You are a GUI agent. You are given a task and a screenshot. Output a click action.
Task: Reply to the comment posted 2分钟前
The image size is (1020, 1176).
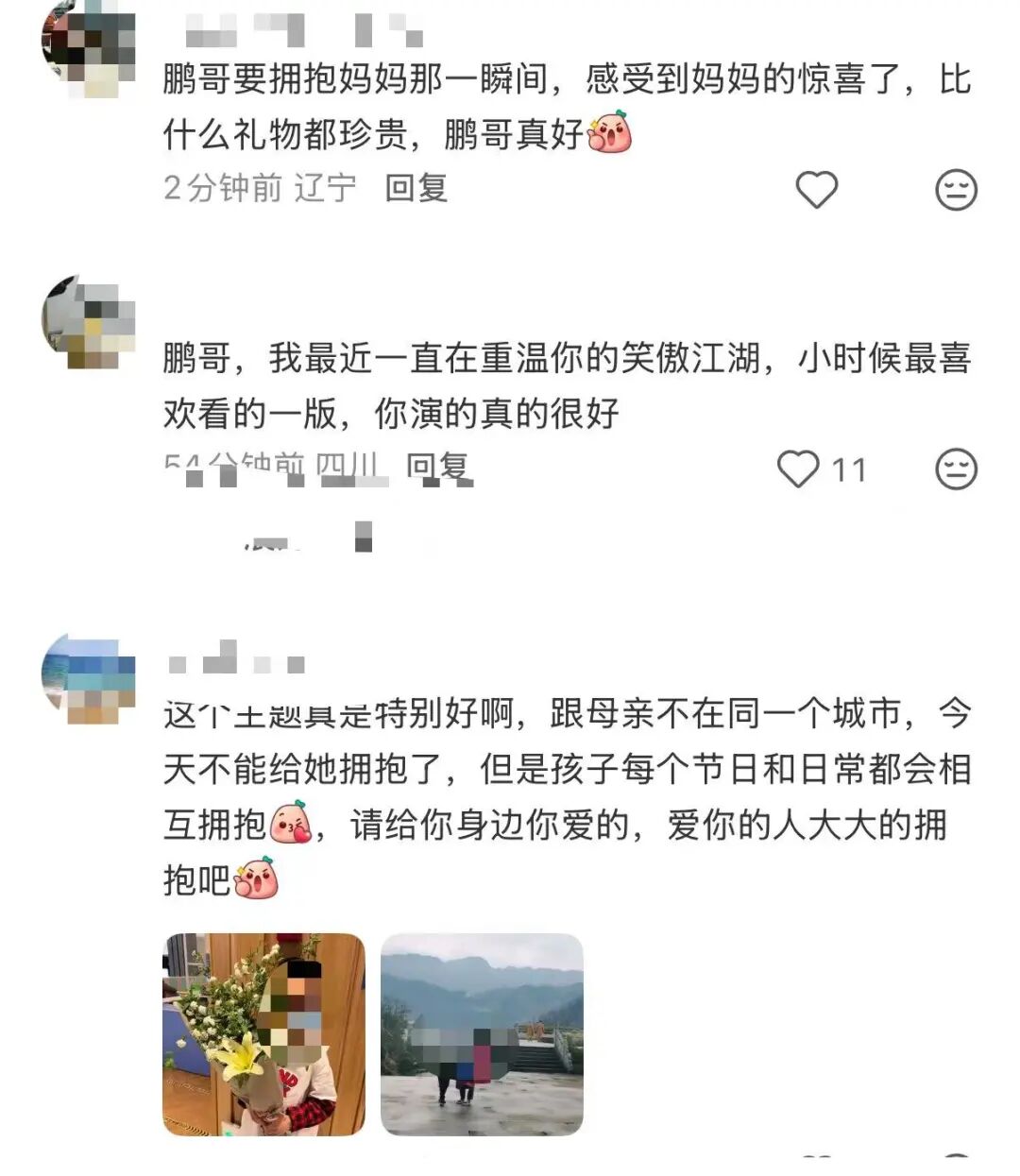416,188
